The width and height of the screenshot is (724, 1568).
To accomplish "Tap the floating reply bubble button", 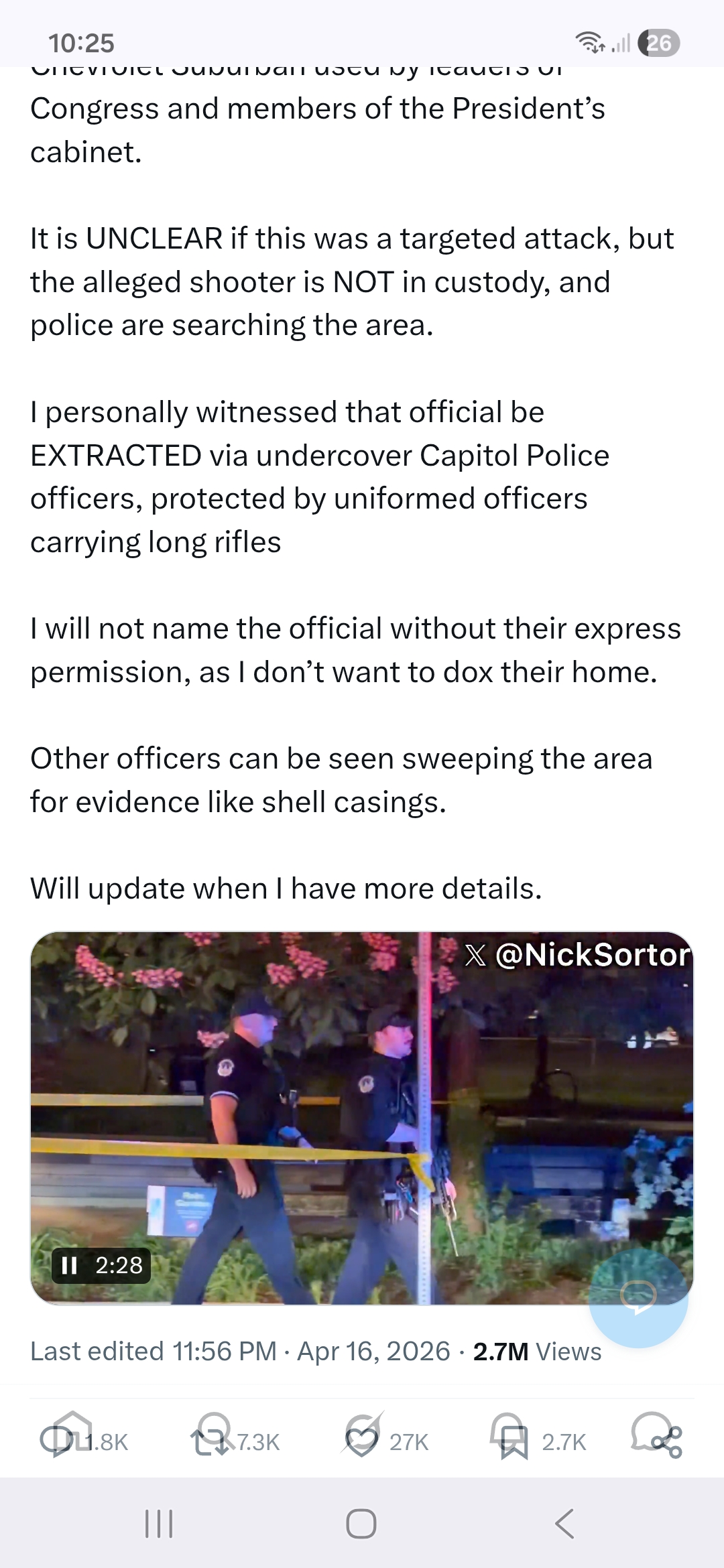I will [x=638, y=1297].
